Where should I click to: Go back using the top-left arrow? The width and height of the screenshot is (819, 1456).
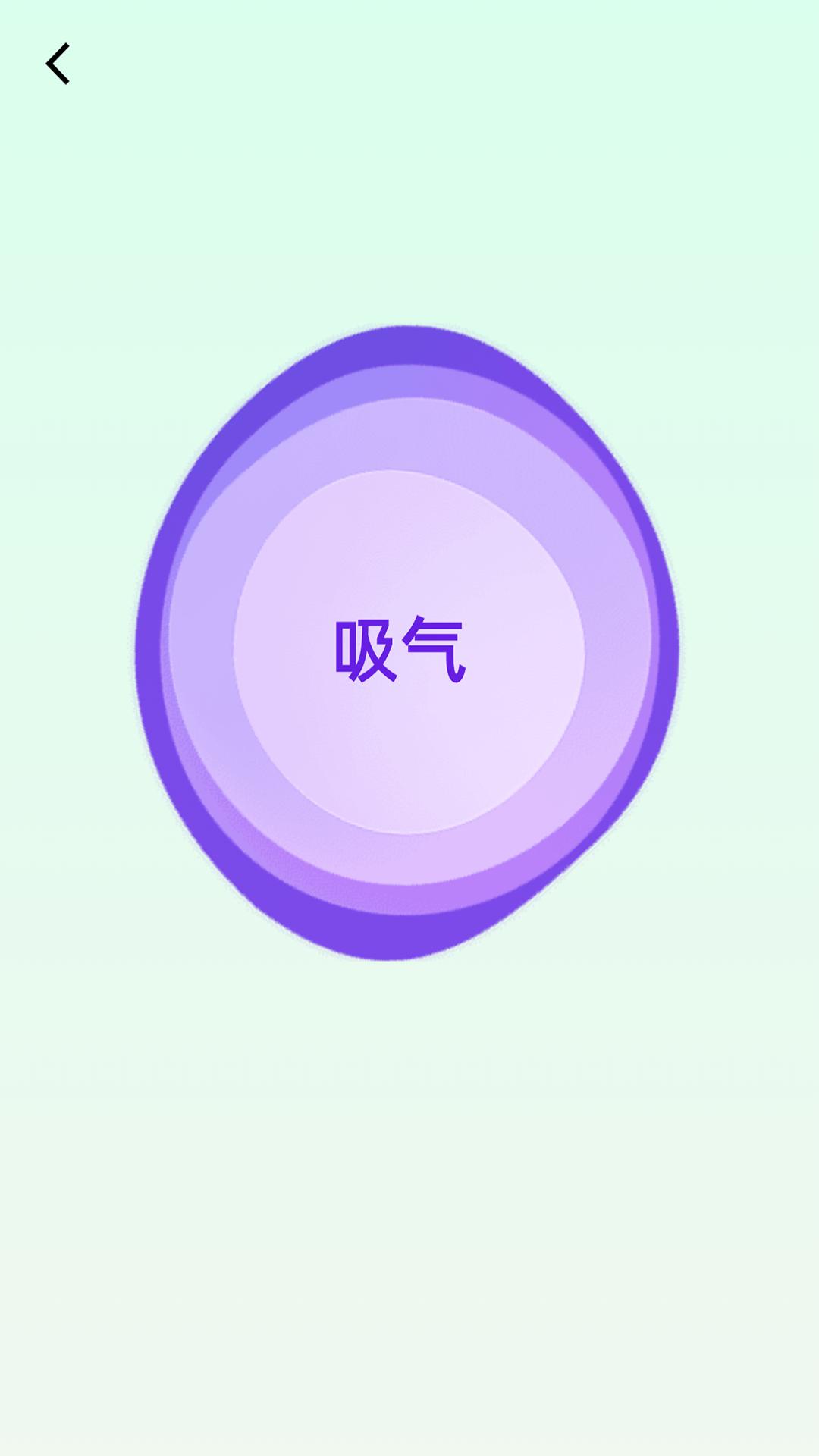pos(58,64)
